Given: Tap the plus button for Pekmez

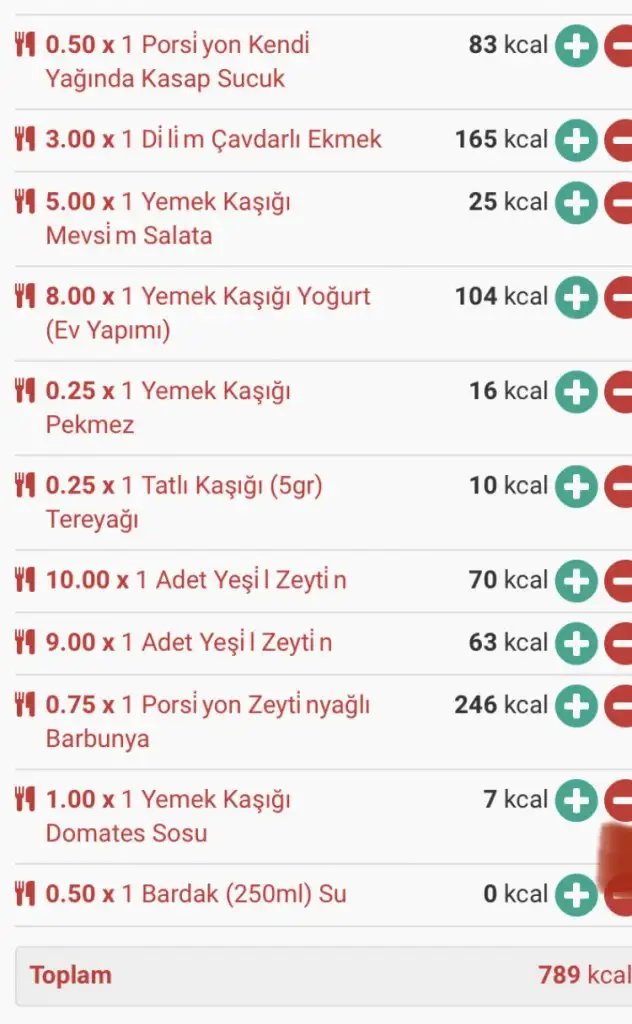Looking at the screenshot, I should coord(576,392).
